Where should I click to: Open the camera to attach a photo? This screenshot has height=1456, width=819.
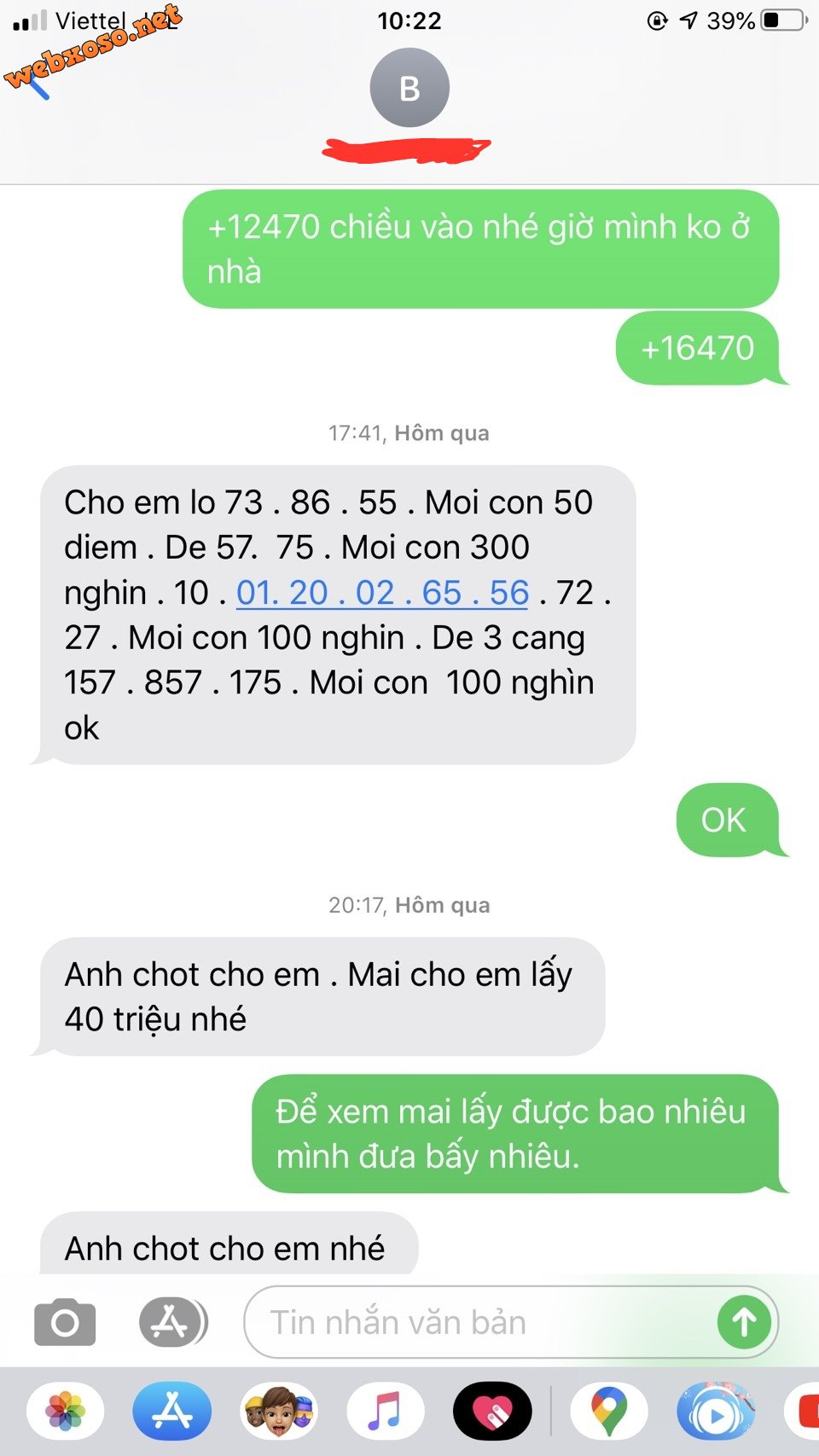point(65,1322)
